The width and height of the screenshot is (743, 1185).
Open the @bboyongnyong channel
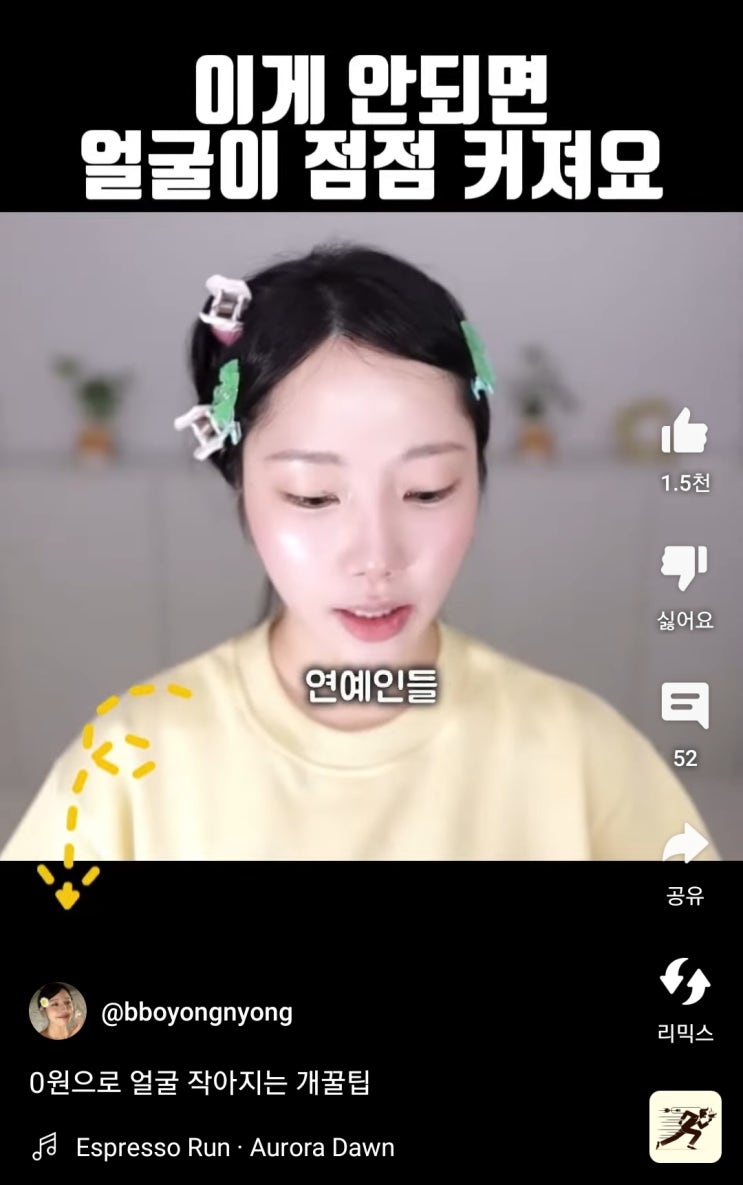pyautogui.click(x=197, y=1012)
